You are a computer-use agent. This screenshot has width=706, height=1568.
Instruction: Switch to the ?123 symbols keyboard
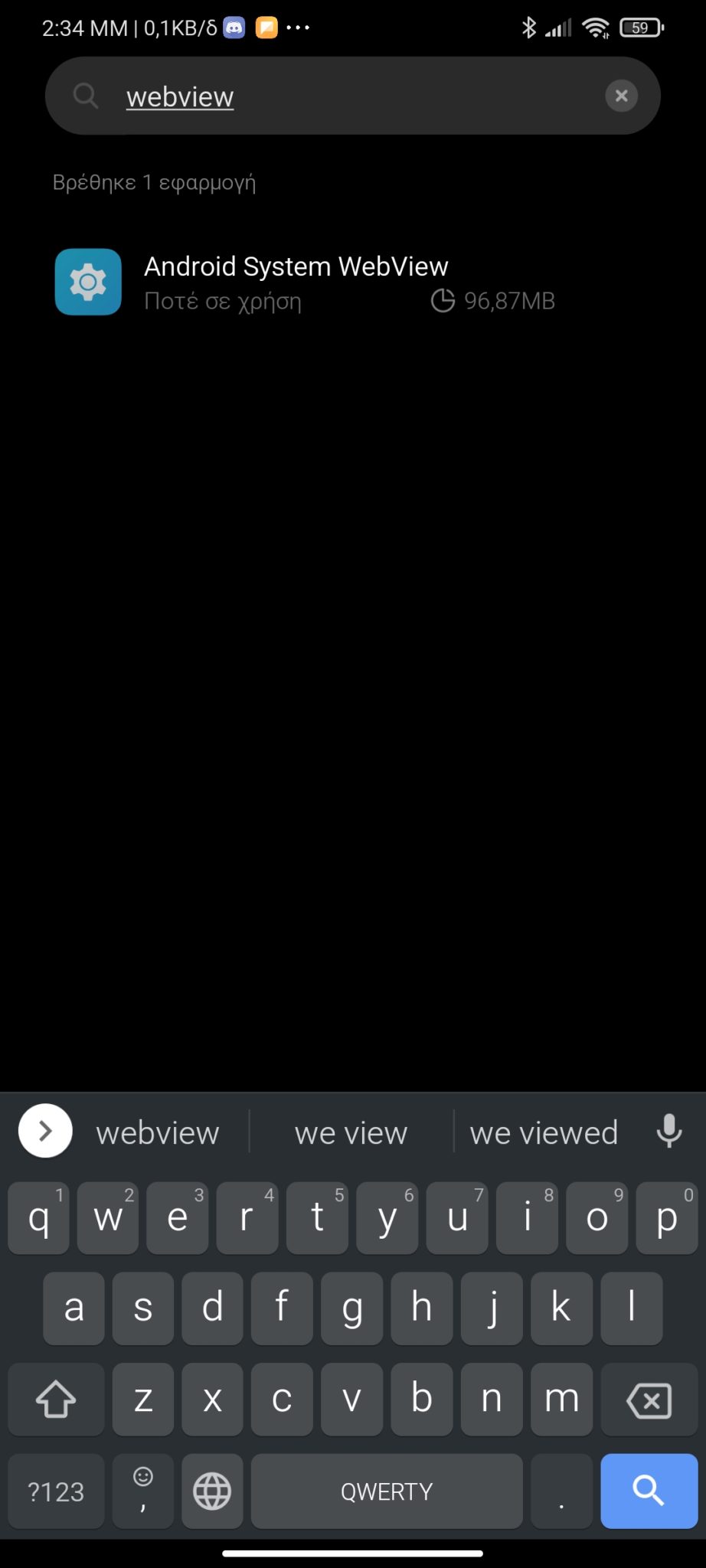pos(56,1491)
